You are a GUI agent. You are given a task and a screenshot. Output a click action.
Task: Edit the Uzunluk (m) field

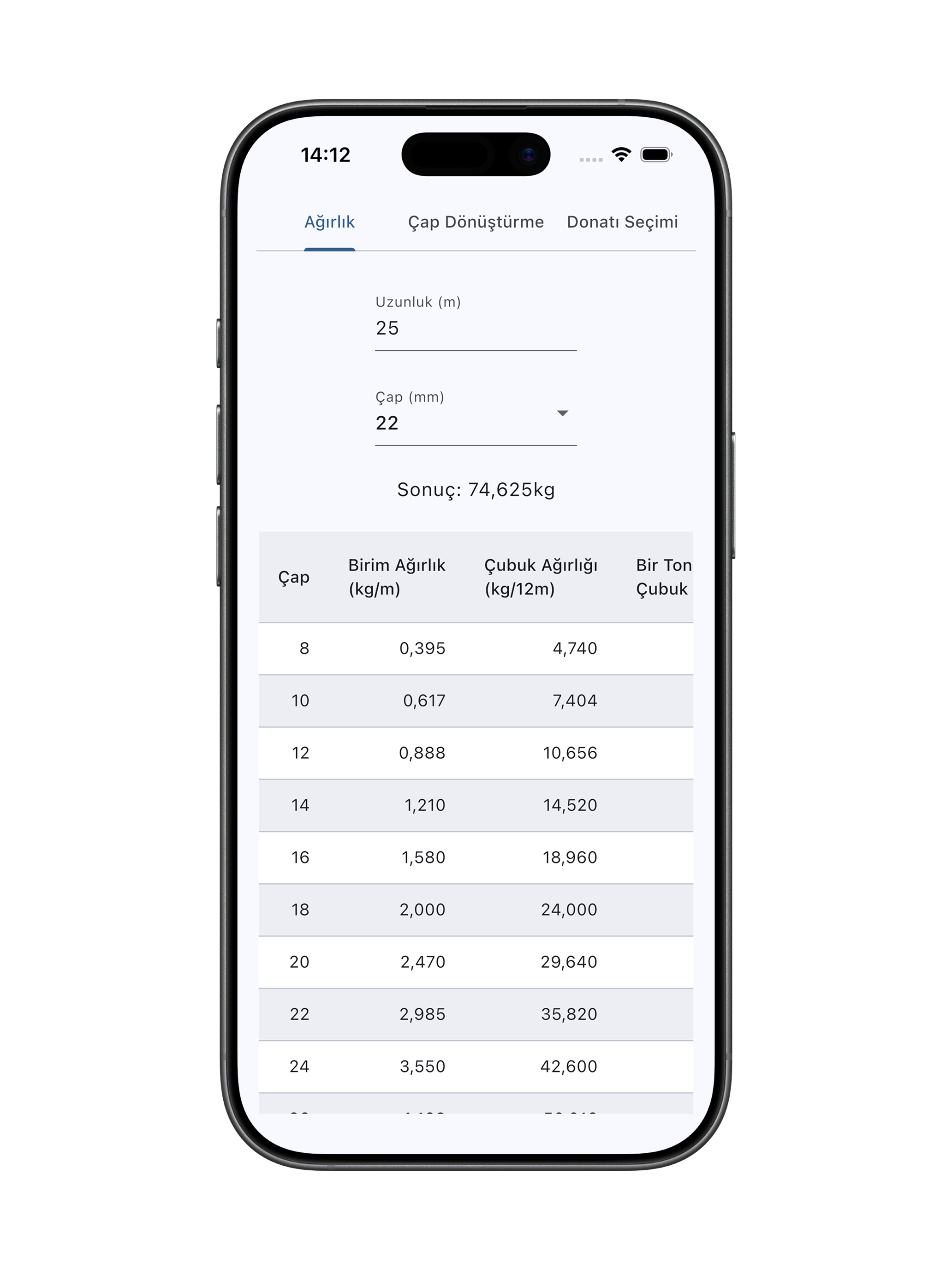(x=475, y=322)
